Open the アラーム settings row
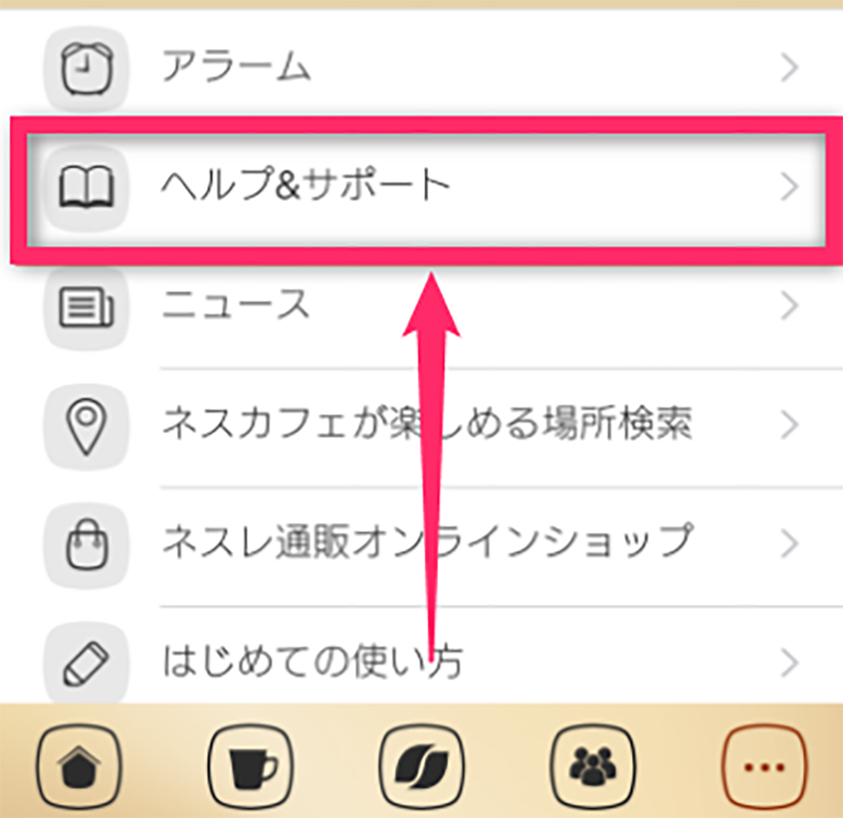Screen dimensions: 843x818 (x=420, y=68)
